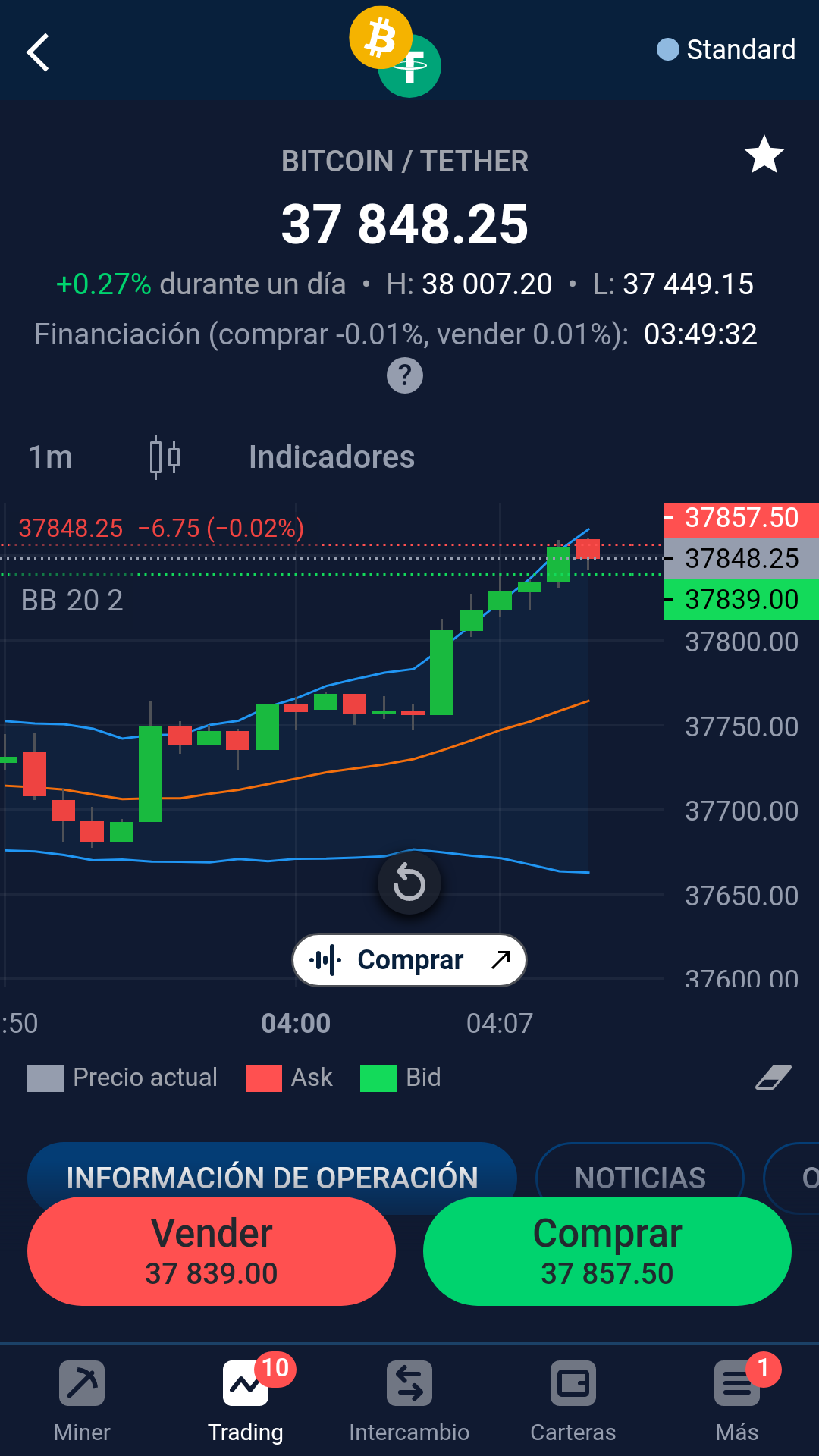Open the financing help question mark
This screenshot has width=819, height=1456.
[405, 375]
